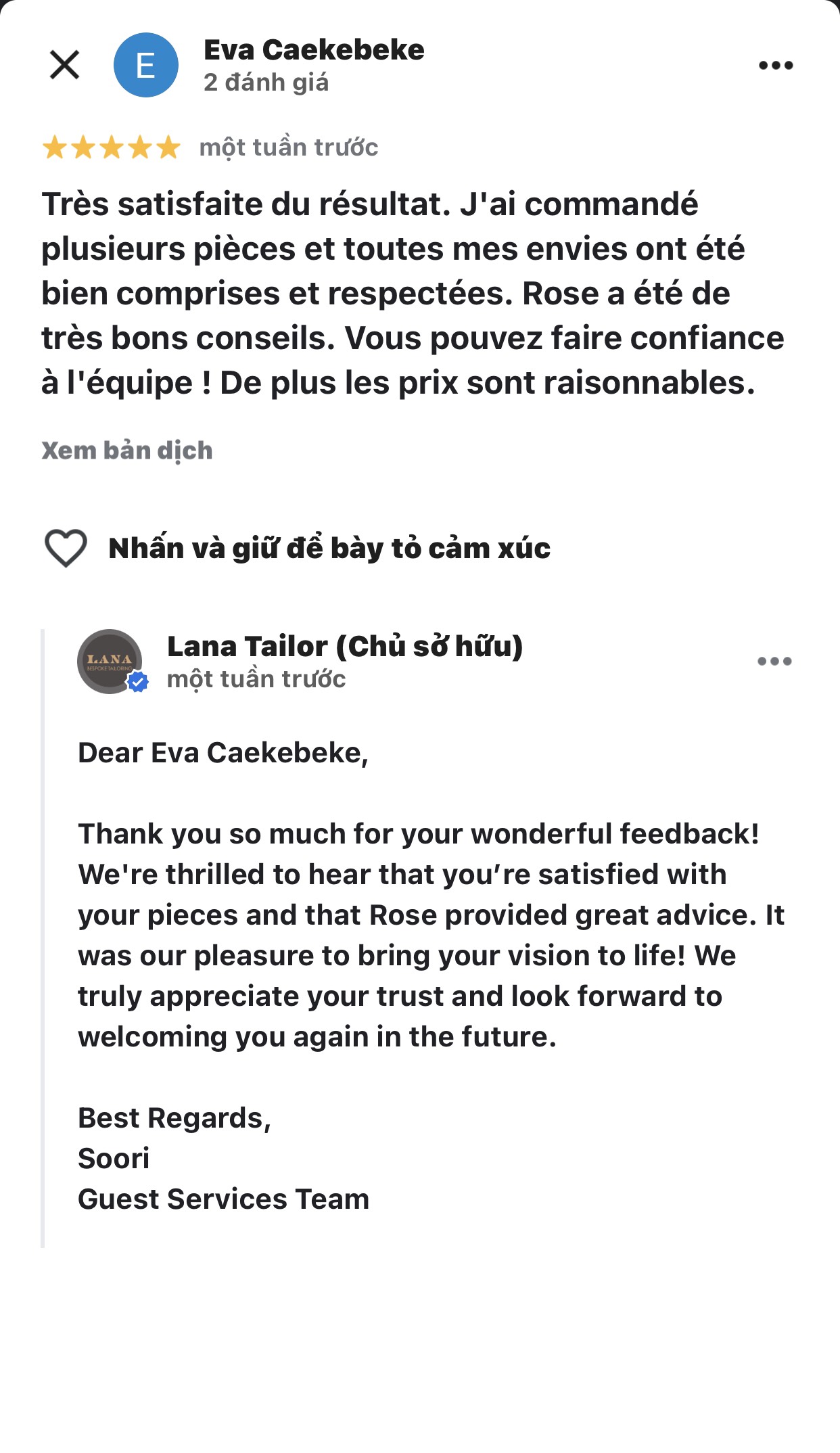Screen dimensions: 840x1453
Task: Open the options menu on Lana Tailor's reply
Action: (x=774, y=661)
